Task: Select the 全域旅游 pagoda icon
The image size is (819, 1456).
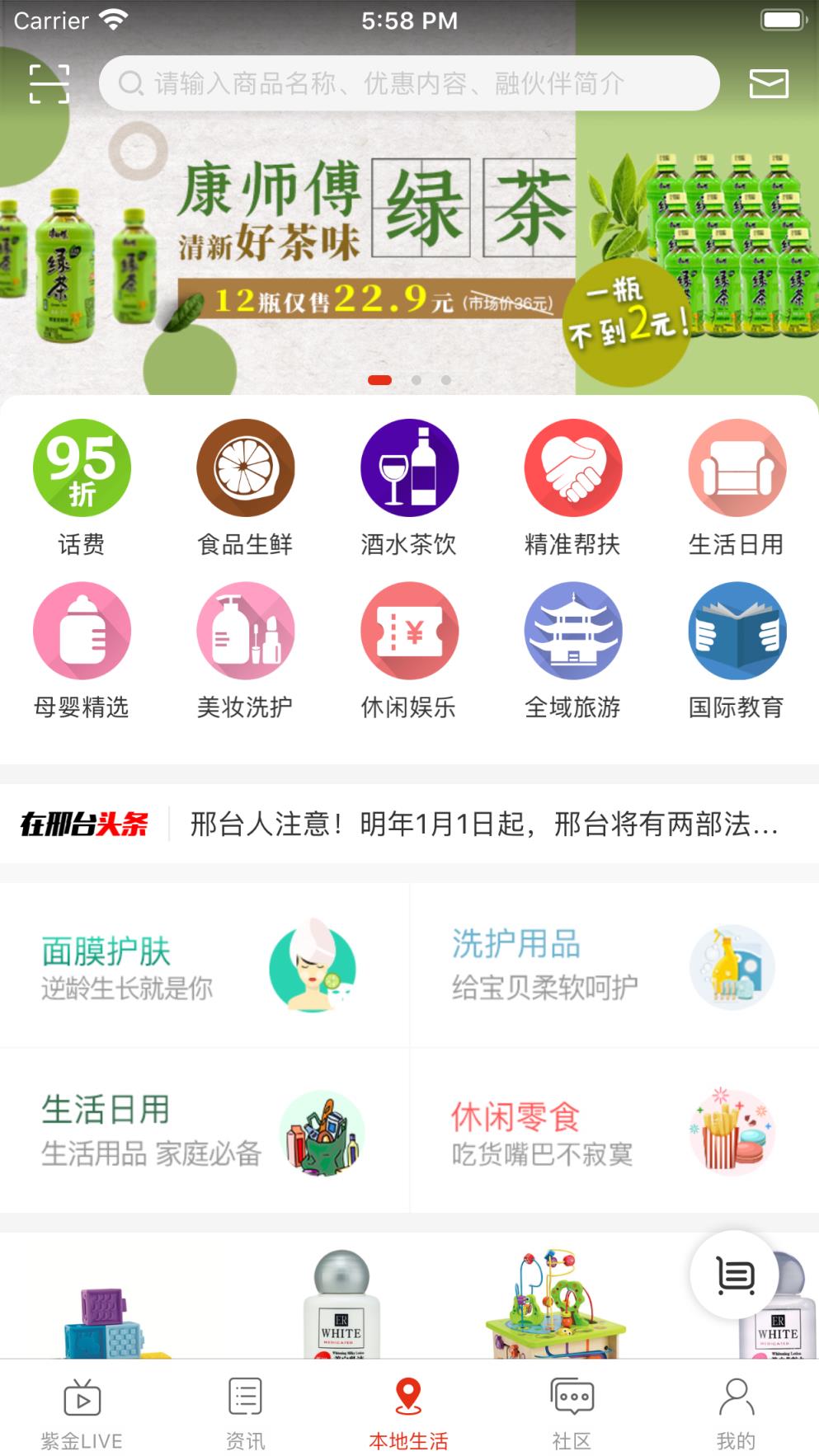Action: [x=573, y=630]
